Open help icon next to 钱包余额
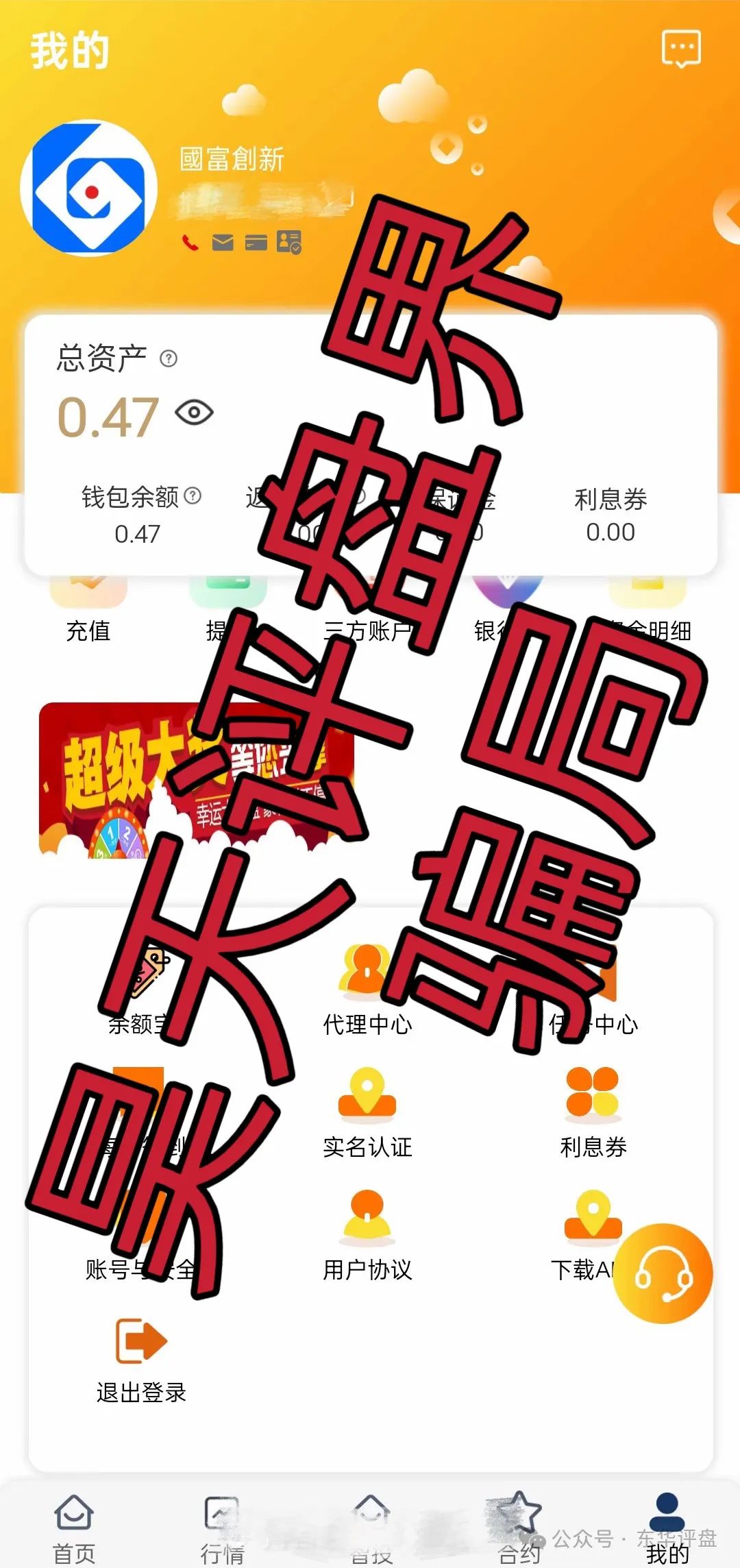This screenshot has width=740, height=1568. [x=193, y=495]
